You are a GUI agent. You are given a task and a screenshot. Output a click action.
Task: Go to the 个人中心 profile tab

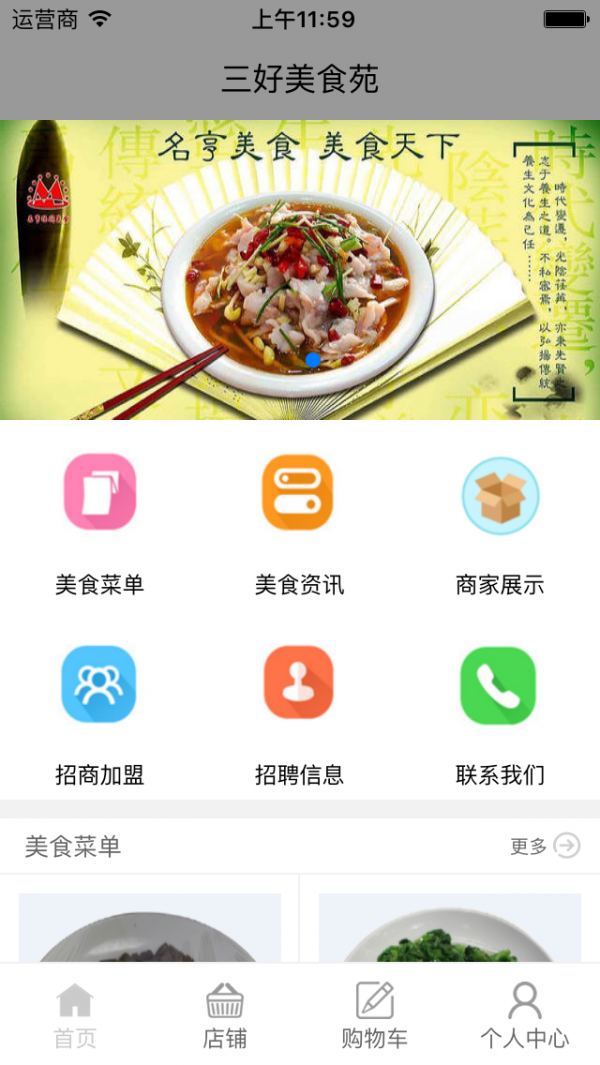click(x=524, y=1015)
